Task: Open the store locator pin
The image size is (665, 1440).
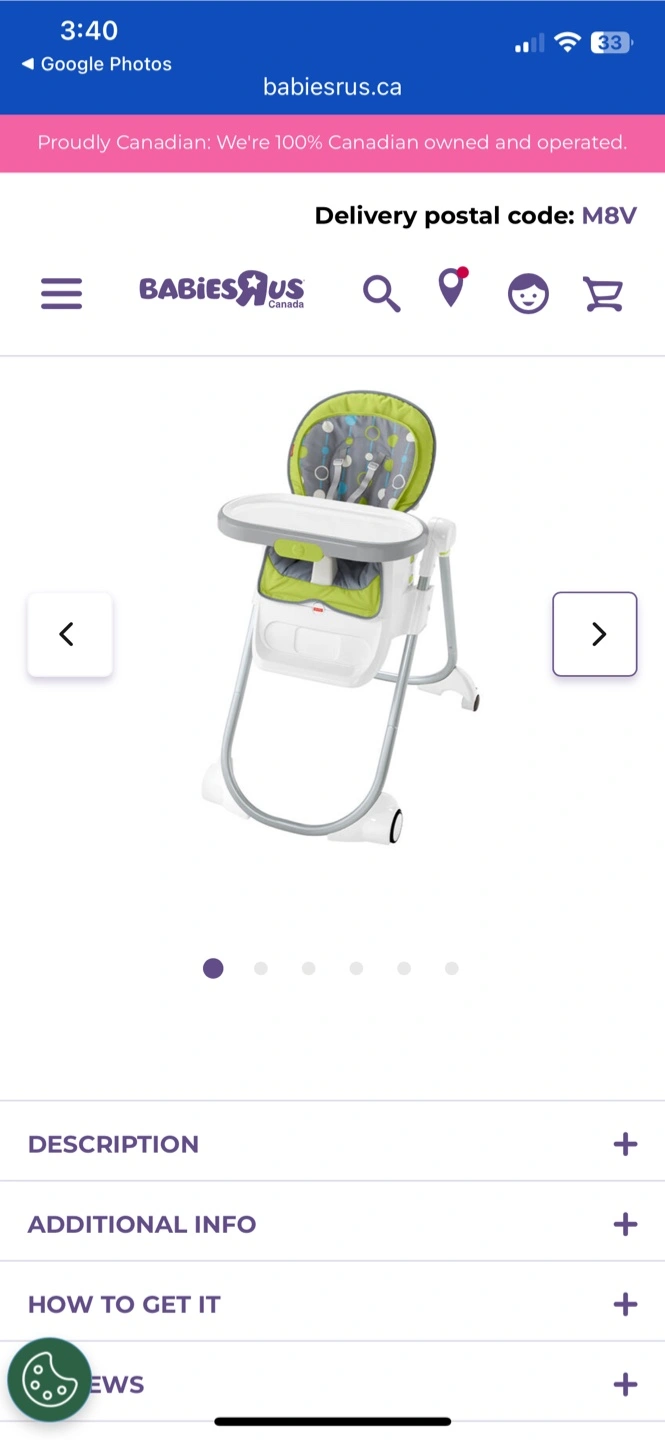Action: pyautogui.click(x=453, y=288)
